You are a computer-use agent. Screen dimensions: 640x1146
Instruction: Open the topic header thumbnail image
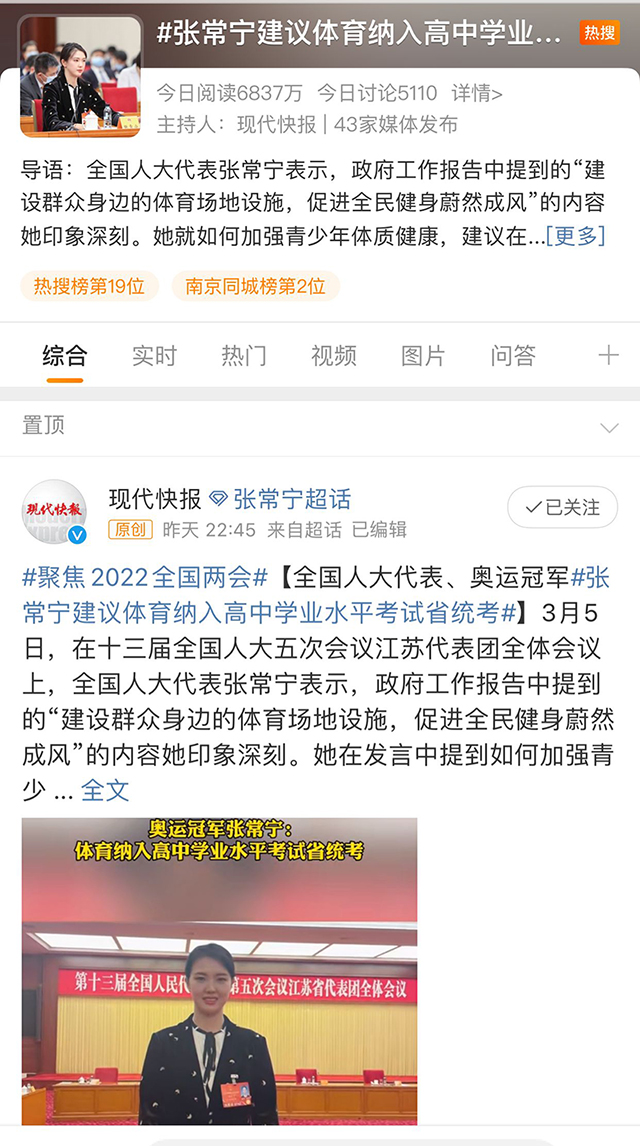pos(81,75)
